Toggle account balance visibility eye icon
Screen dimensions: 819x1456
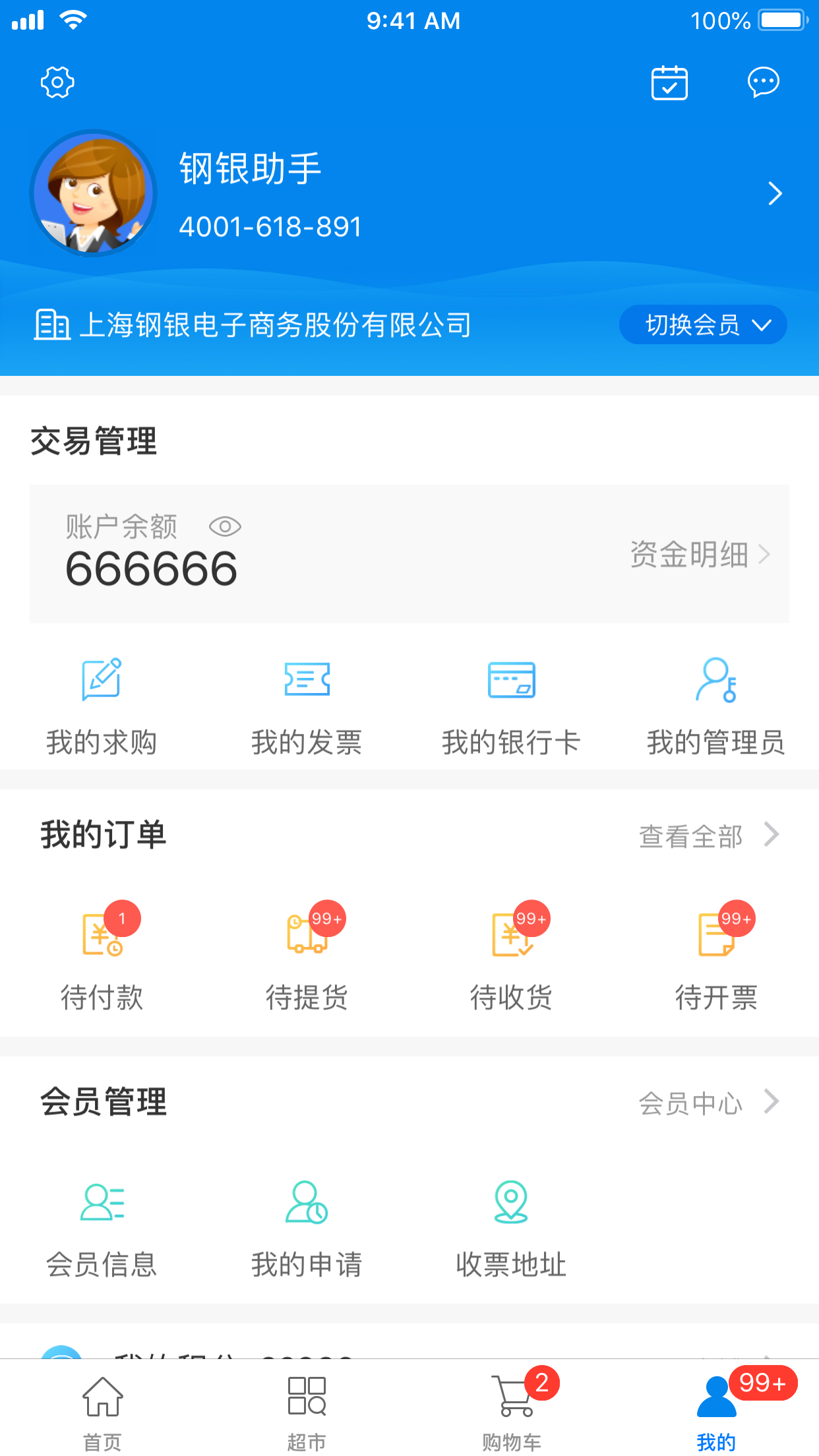[x=224, y=528]
